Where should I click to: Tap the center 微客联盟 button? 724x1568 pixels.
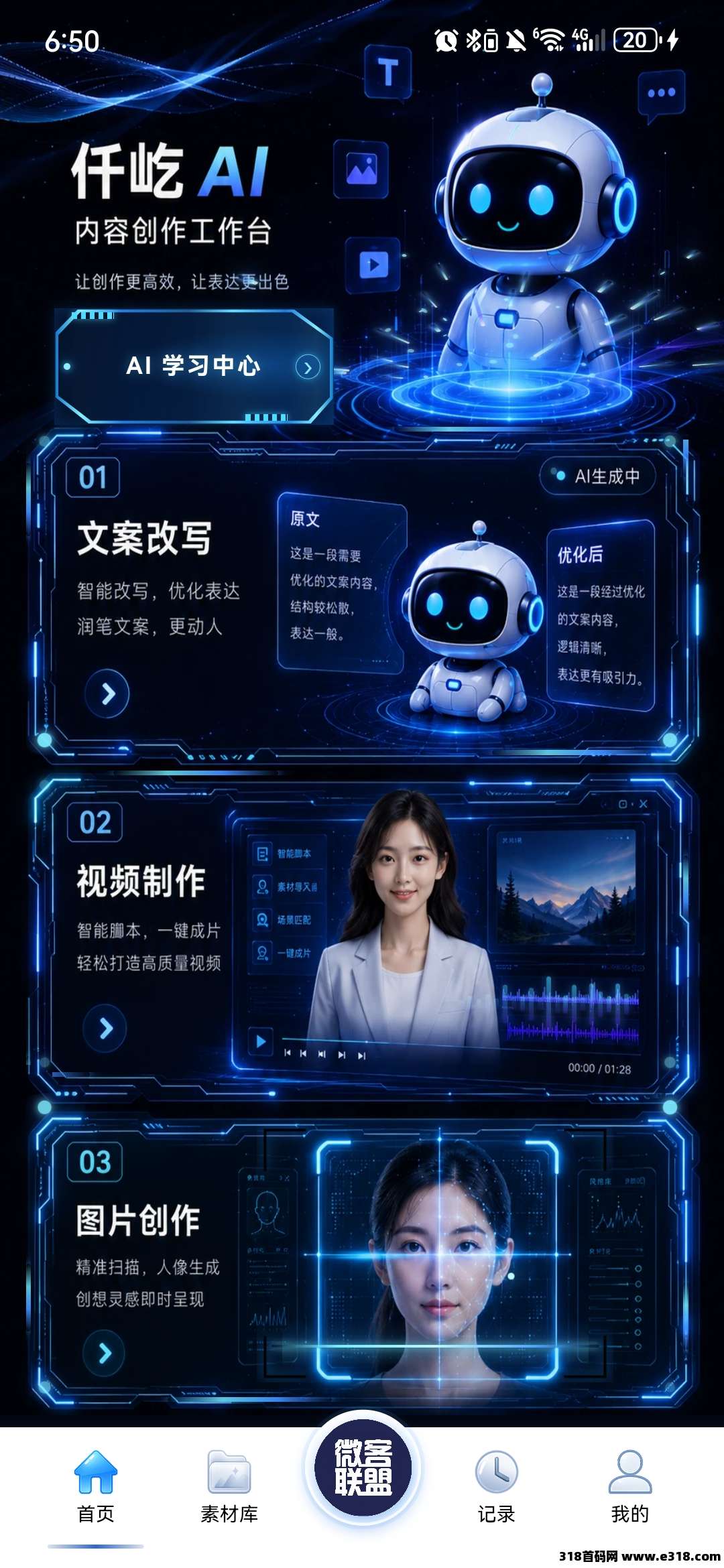tap(363, 1467)
